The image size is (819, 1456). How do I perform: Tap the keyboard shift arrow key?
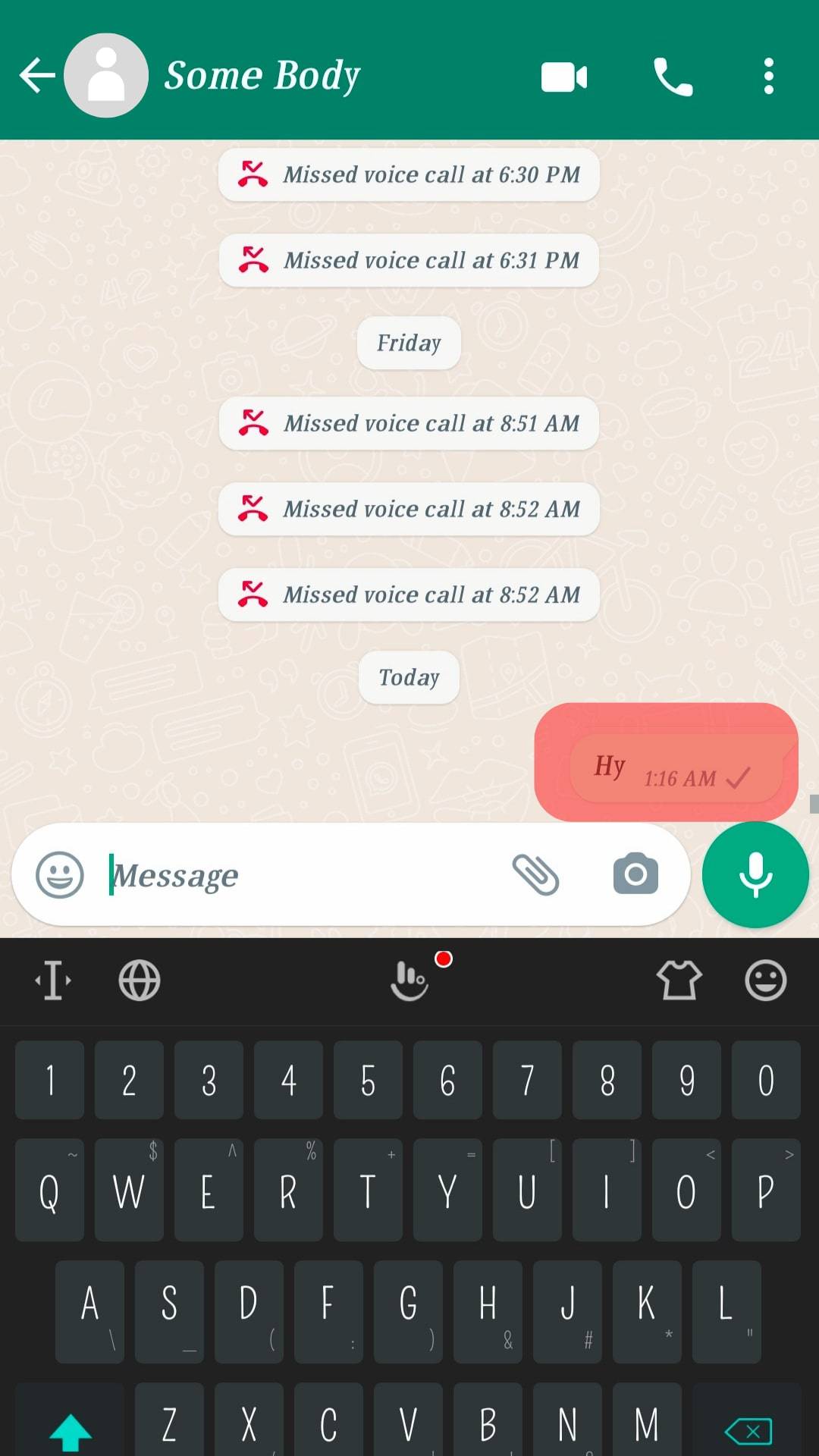[x=70, y=1430]
